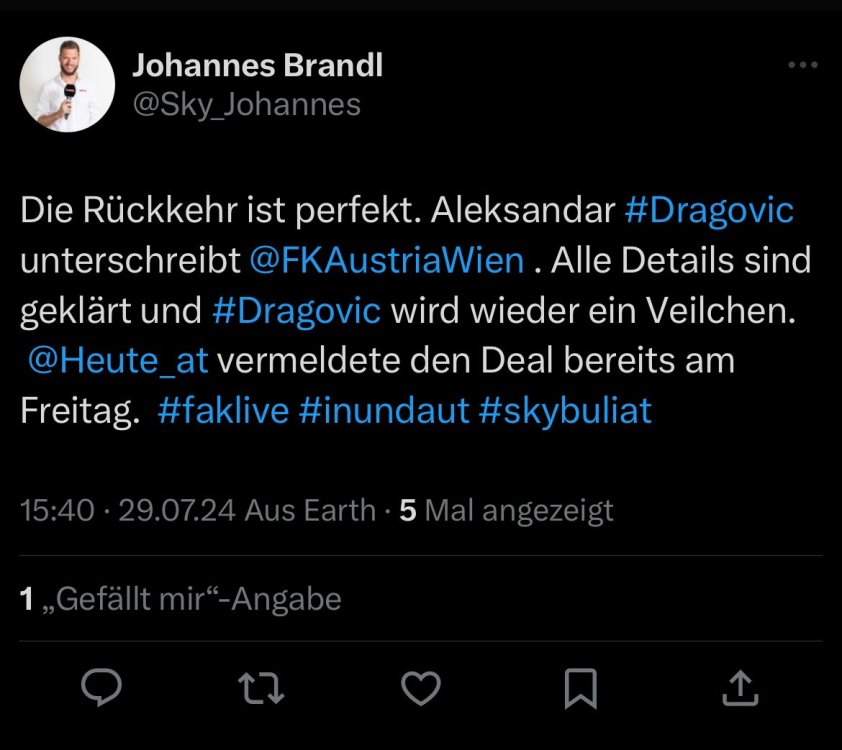Open the @FKAustriaWien mention
The image size is (842, 750).
tap(386, 261)
